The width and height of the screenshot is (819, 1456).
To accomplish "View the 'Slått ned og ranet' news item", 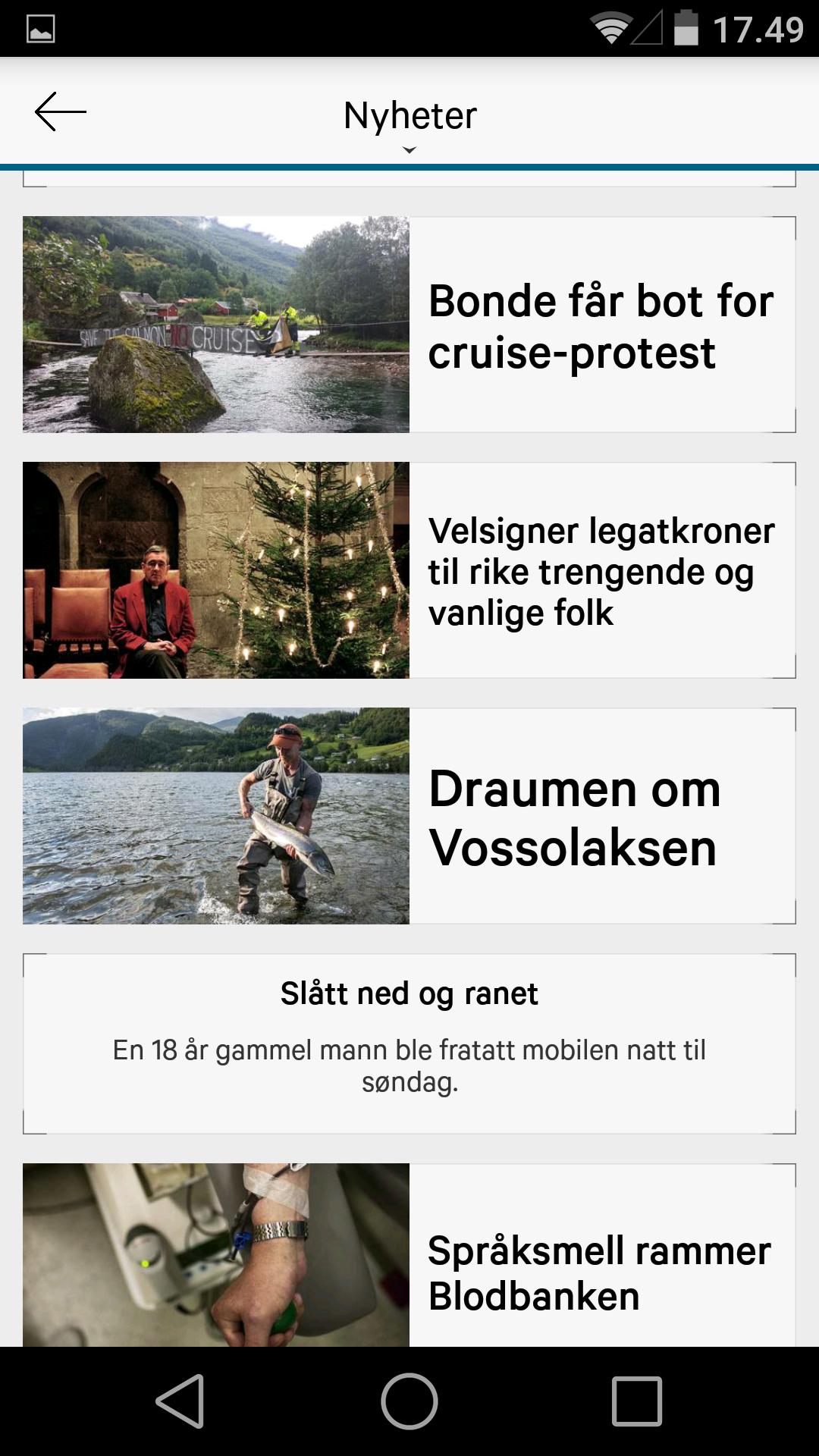I will coord(409,1043).
